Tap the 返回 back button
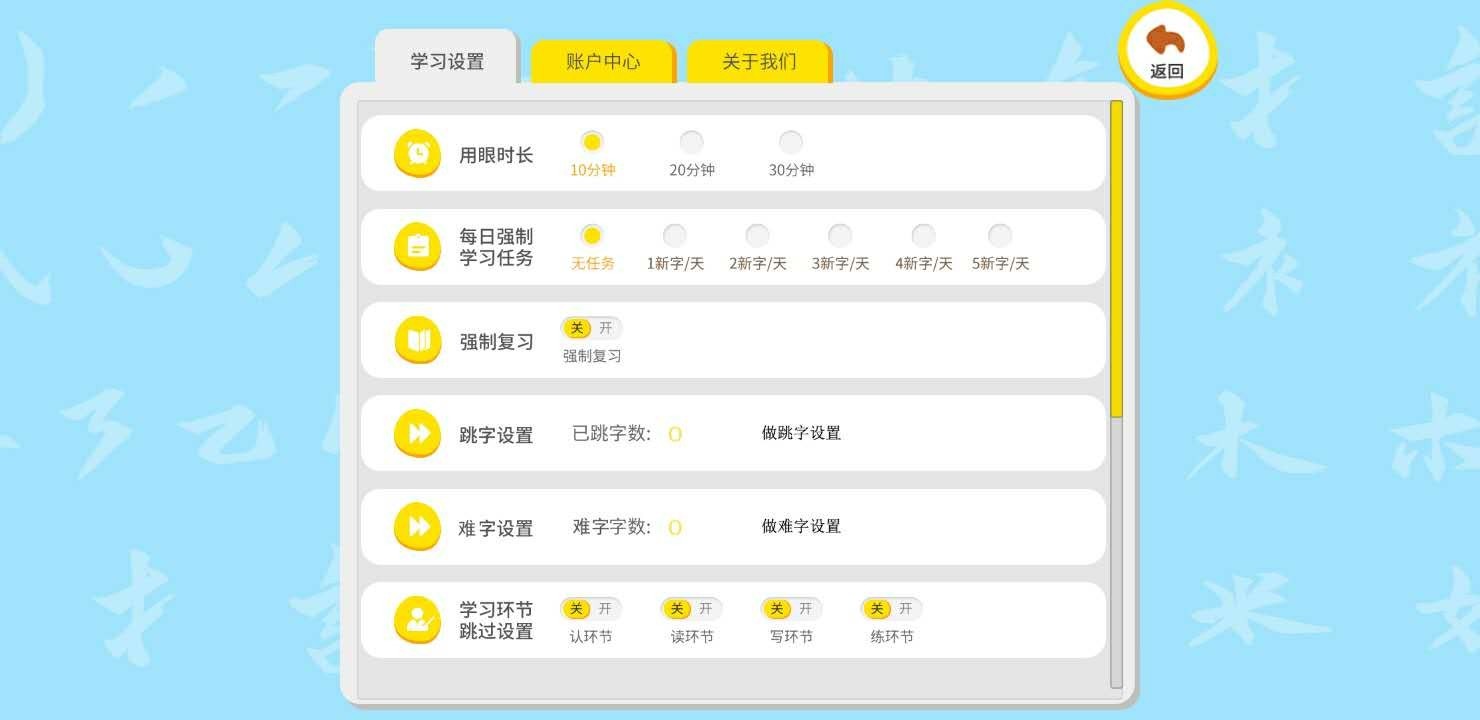This screenshot has height=720, width=1480. click(x=1166, y=50)
